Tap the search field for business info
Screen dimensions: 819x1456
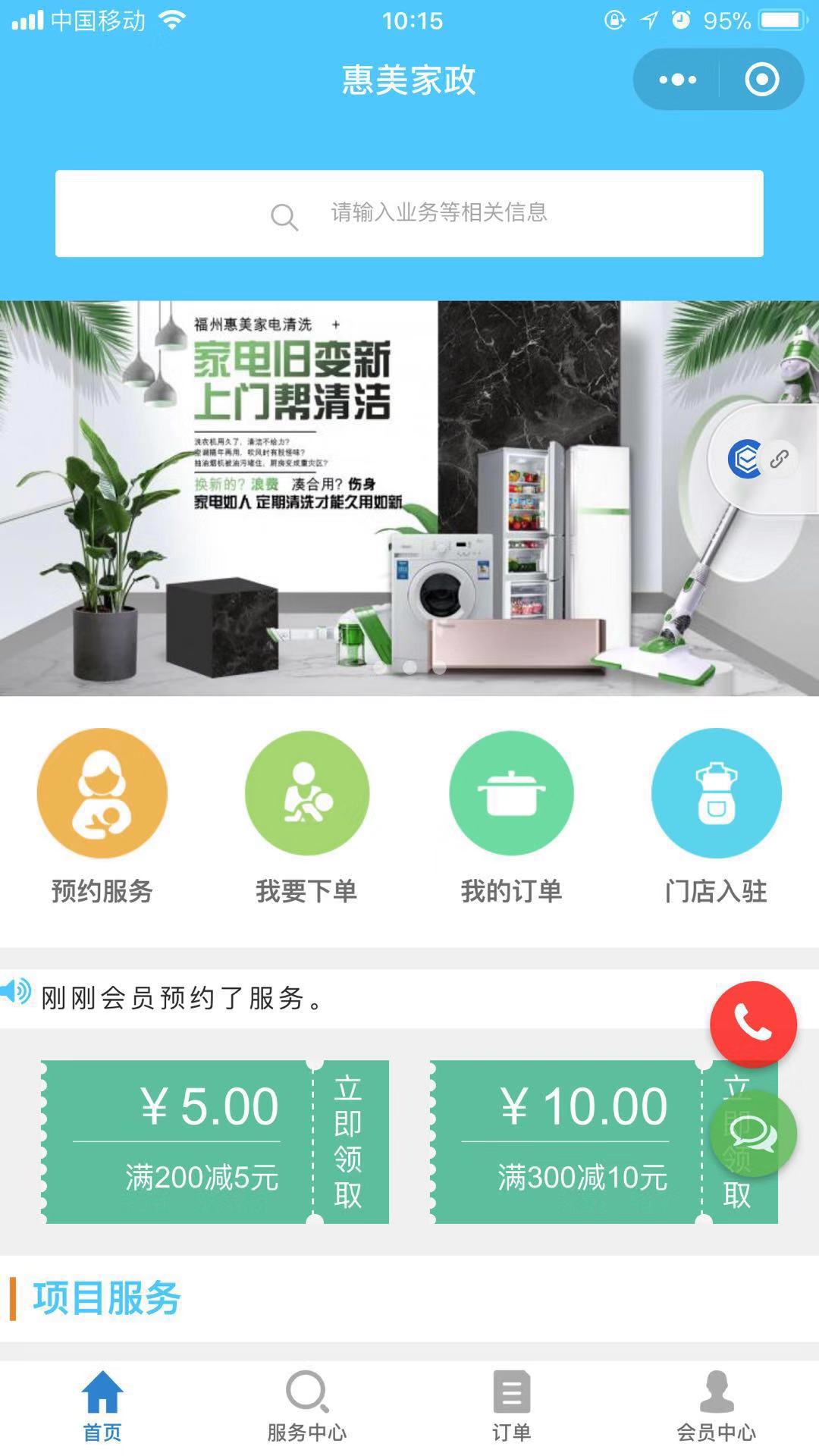coord(409,213)
